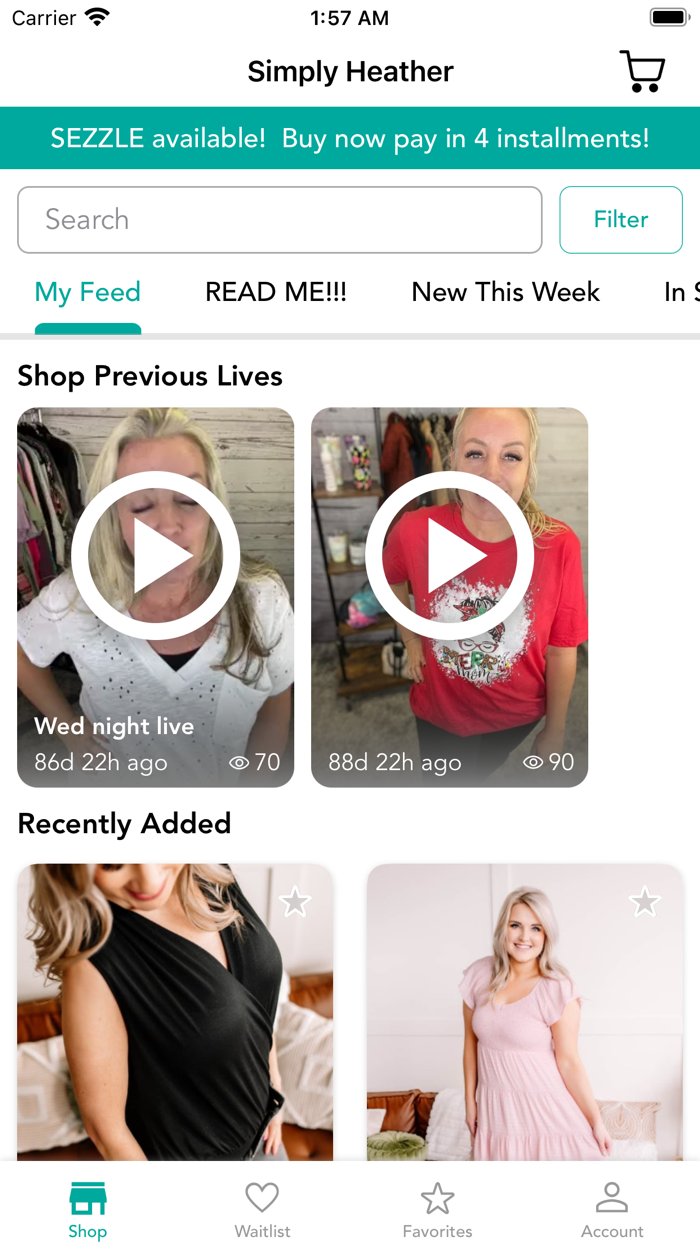Open the shopping cart

[642, 71]
